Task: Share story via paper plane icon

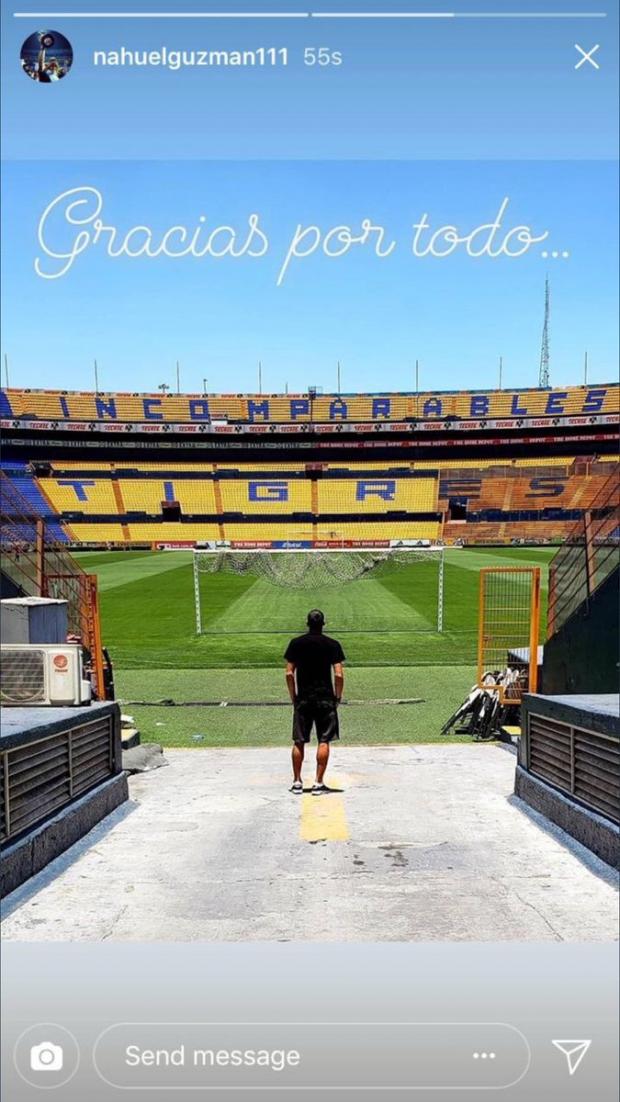Action: coord(571,1056)
